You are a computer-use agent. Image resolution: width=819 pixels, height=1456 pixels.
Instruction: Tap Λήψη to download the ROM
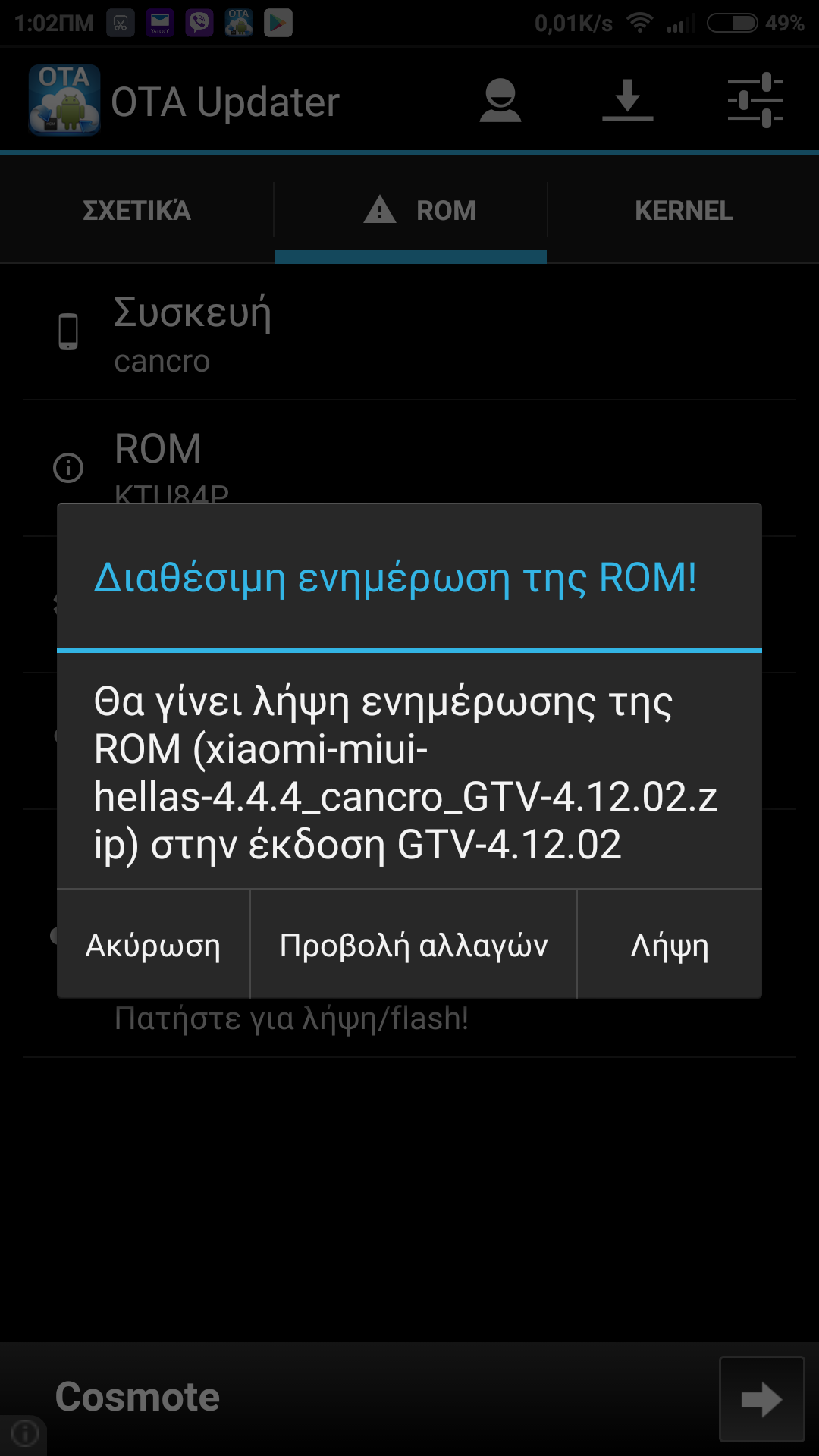670,945
